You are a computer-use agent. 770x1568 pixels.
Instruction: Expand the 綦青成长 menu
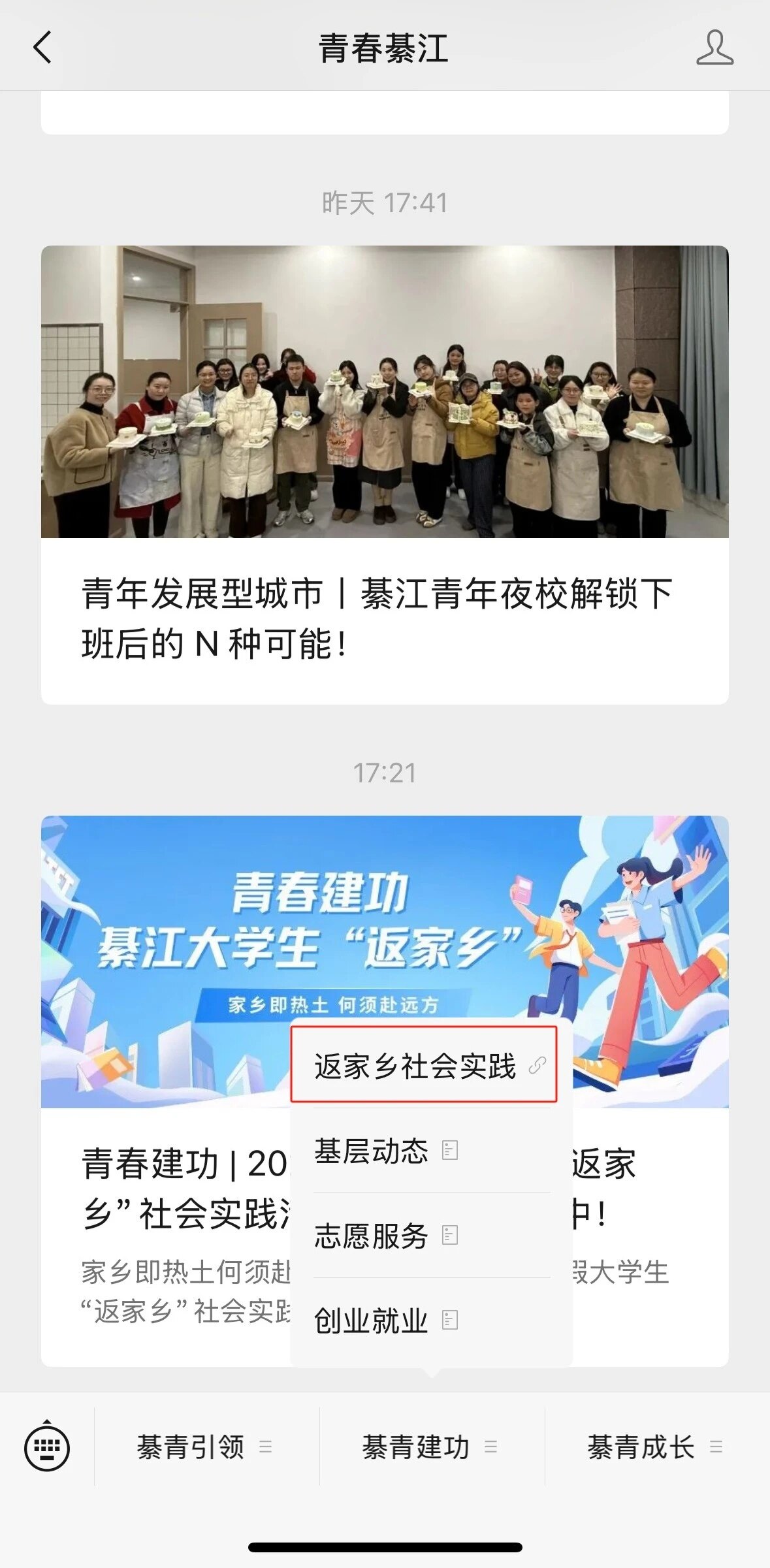[654, 1447]
